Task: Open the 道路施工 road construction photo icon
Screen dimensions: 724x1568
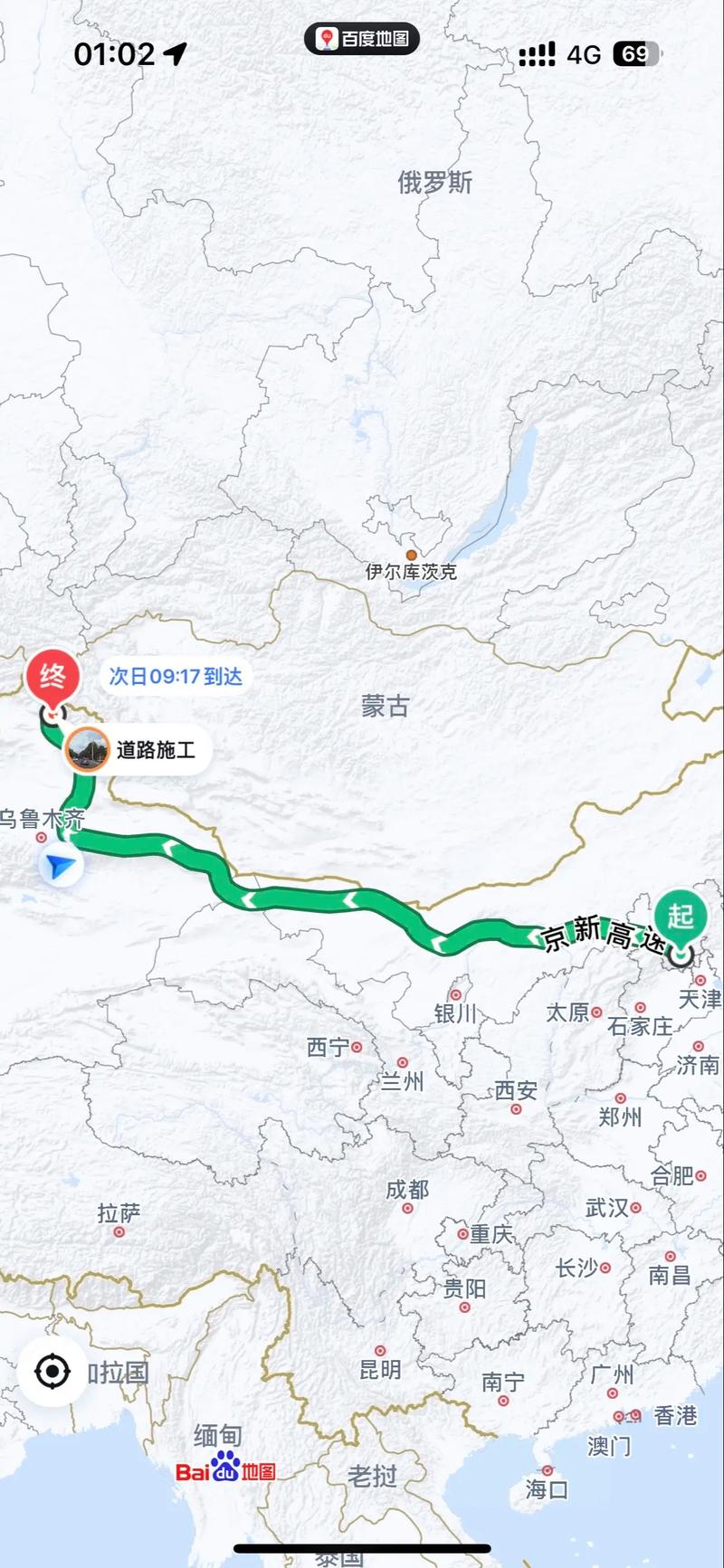Action: [x=88, y=749]
